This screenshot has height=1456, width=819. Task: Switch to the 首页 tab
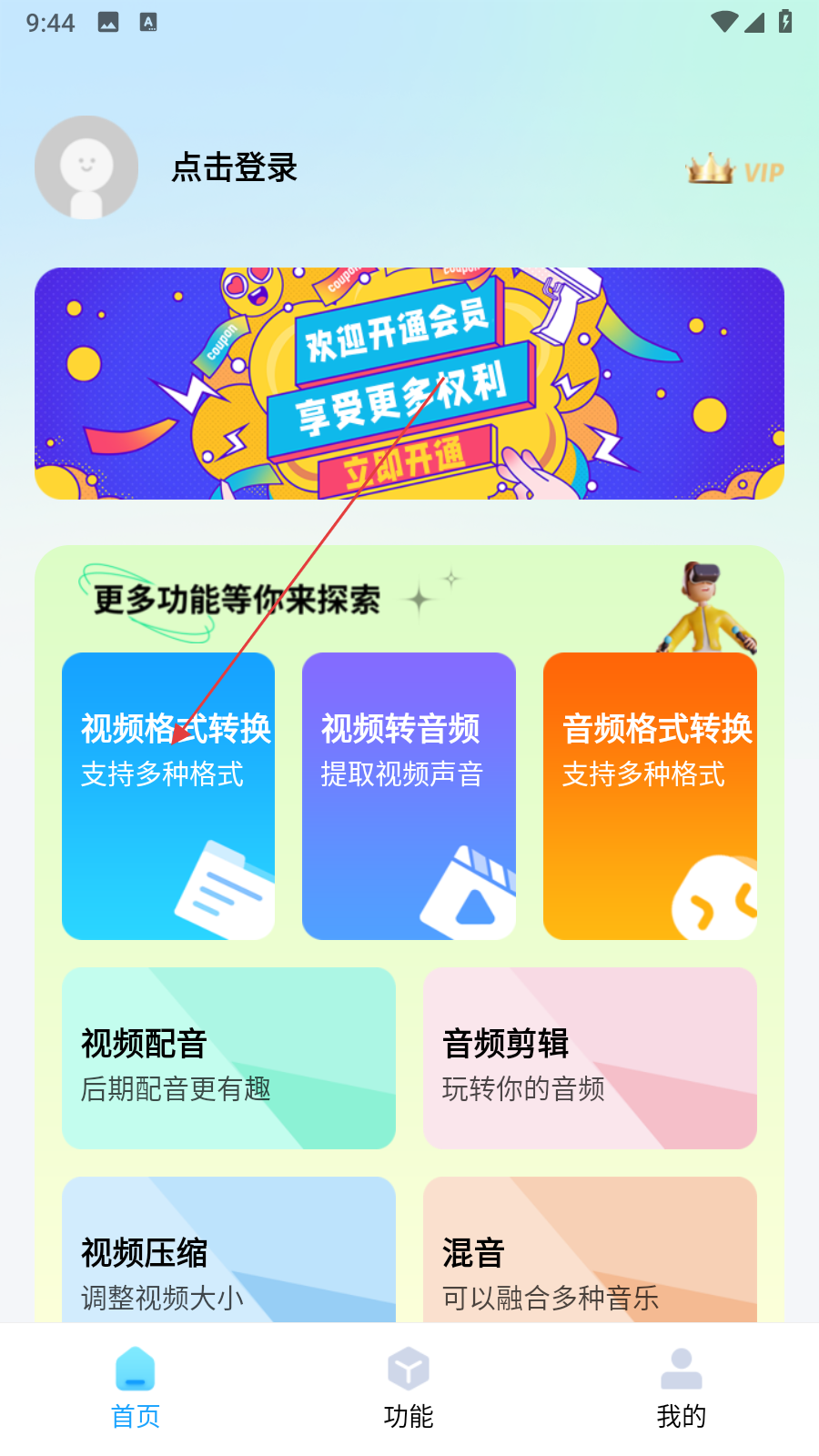pyautogui.click(x=136, y=1388)
